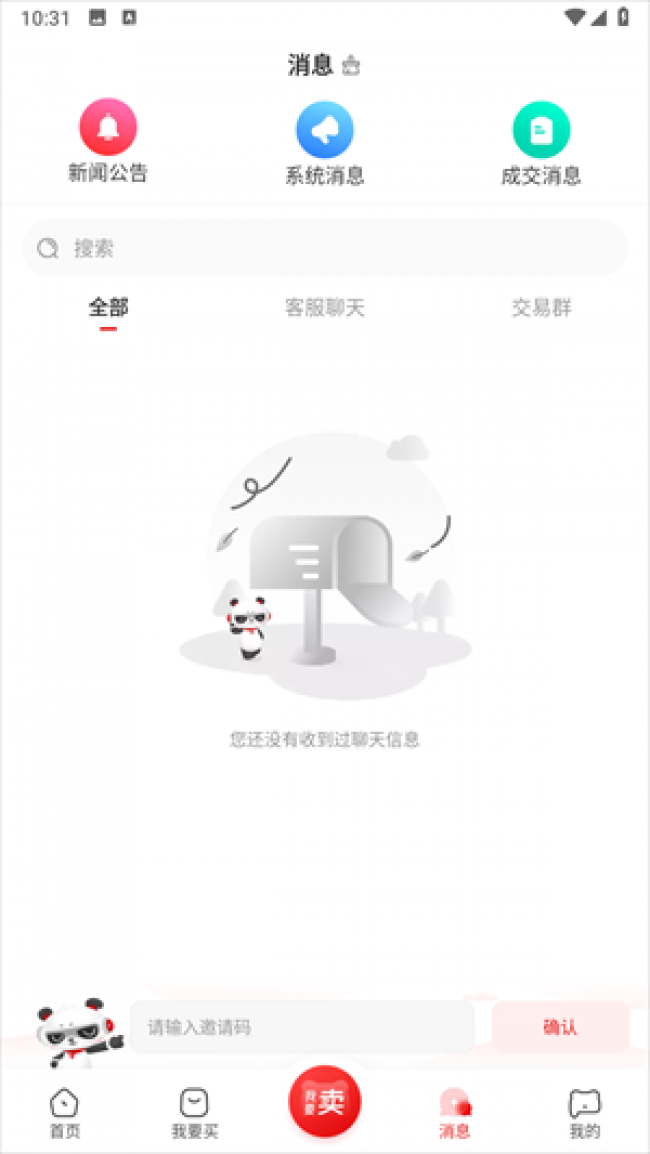The image size is (650, 1154).
Task: Tap the 请输入邀请码 invitation code field
Action: pyautogui.click(x=301, y=1027)
